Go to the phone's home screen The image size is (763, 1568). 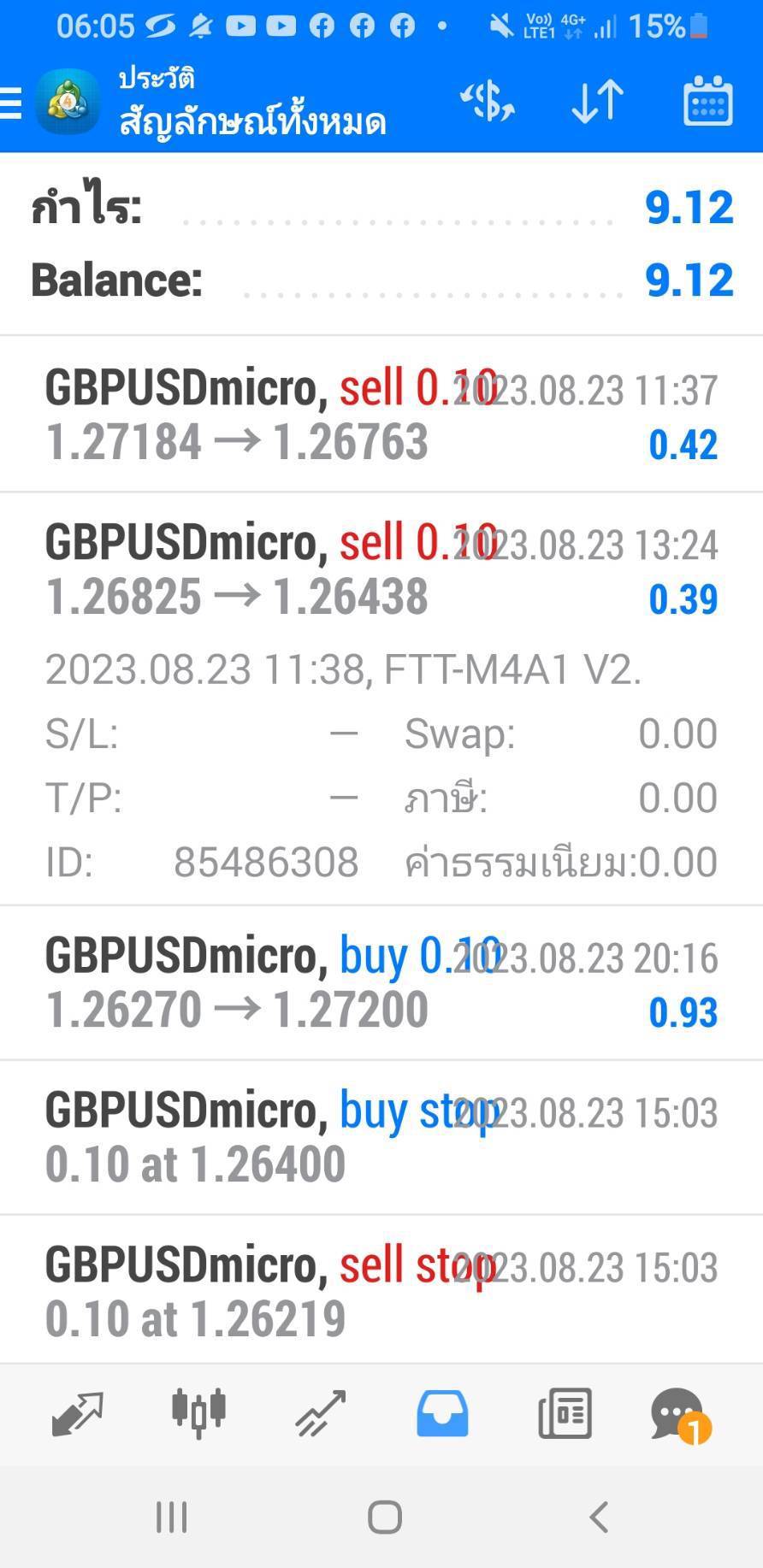point(385,1518)
